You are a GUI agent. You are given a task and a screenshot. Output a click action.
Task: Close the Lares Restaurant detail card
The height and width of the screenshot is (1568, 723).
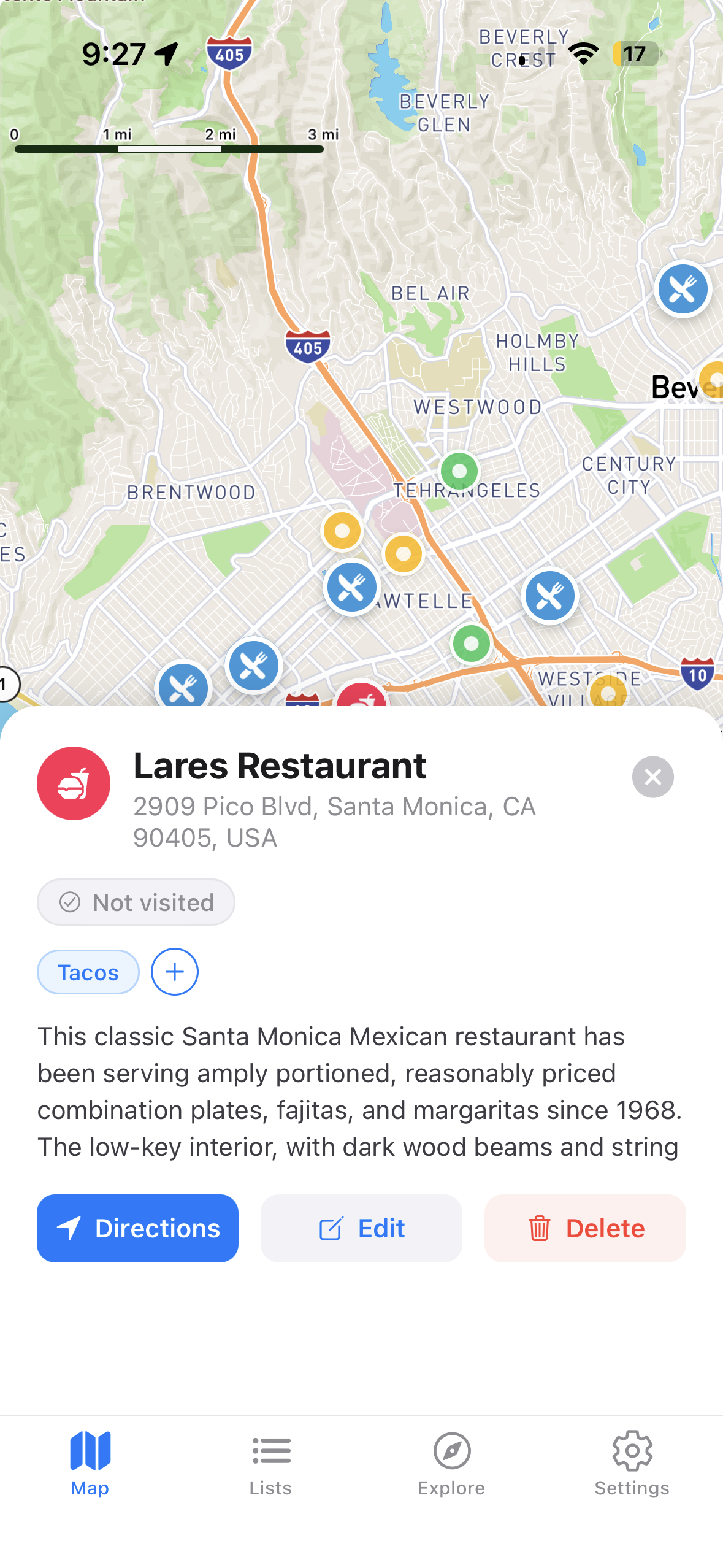click(x=652, y=777)
